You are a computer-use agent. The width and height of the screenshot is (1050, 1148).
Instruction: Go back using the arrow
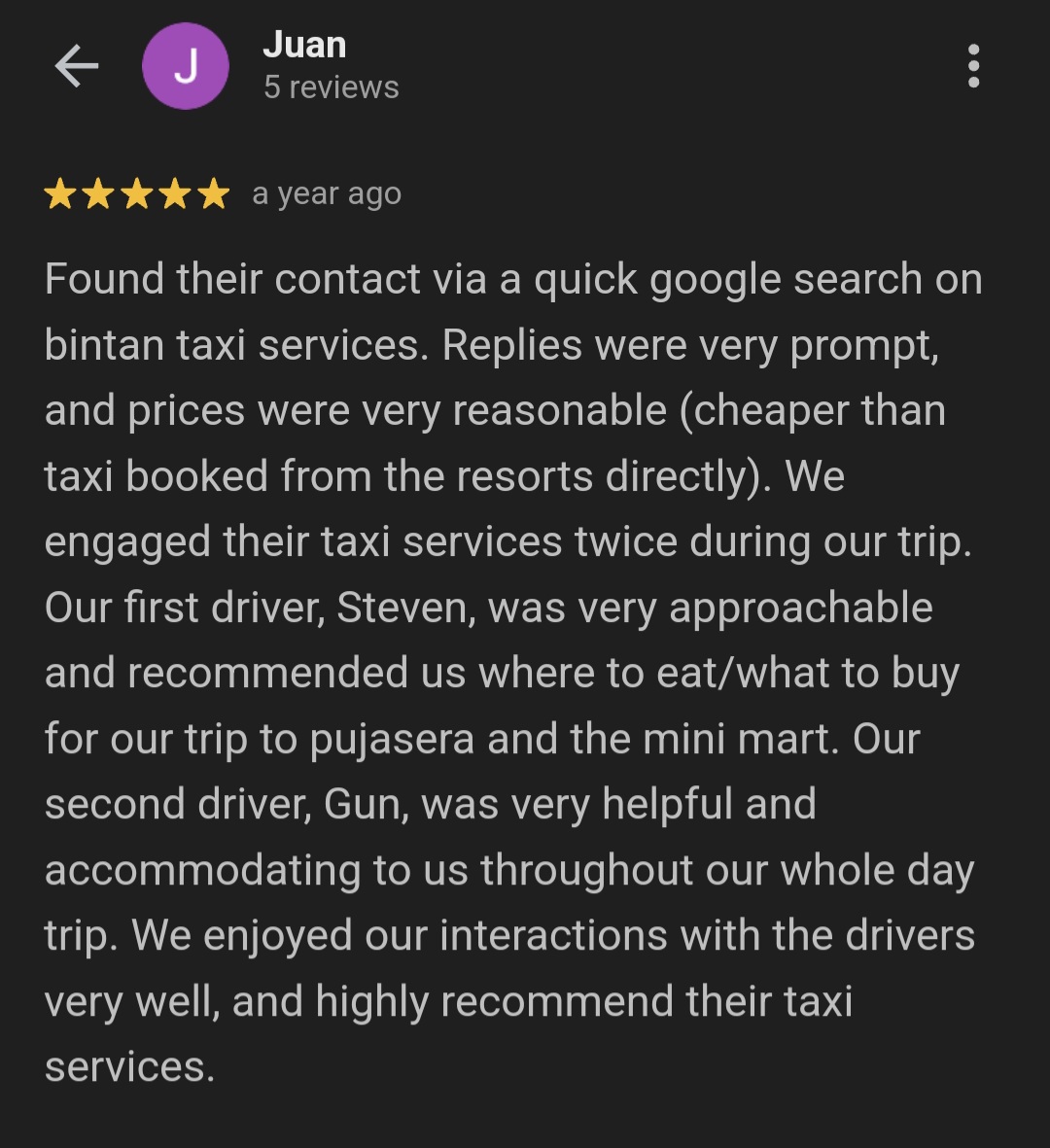76,66
